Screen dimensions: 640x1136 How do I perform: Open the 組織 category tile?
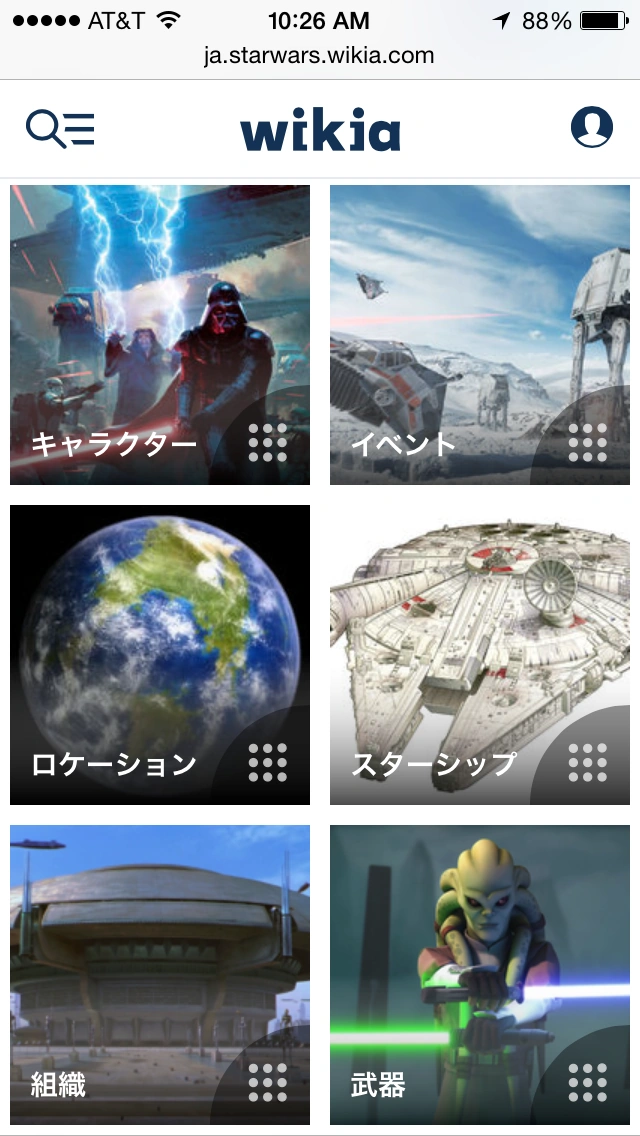pyautogui.click(x=160, y=975)
